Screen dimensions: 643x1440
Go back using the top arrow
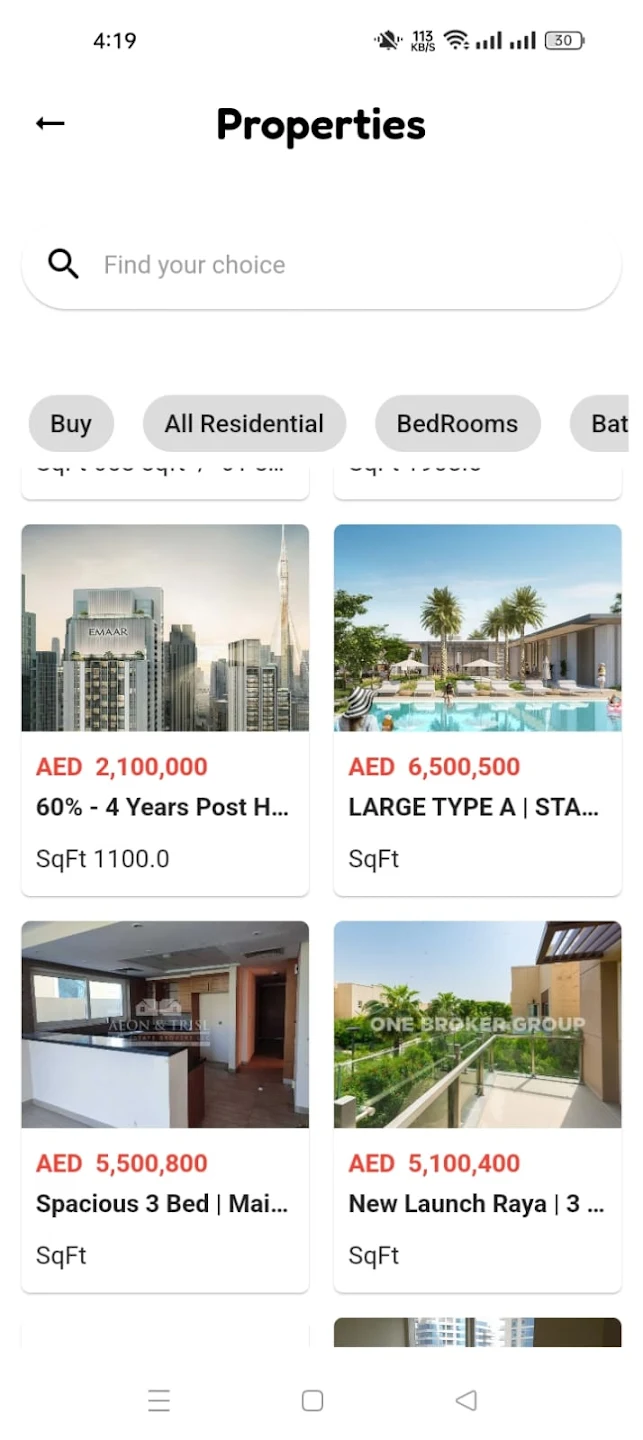tap(50, 123)
